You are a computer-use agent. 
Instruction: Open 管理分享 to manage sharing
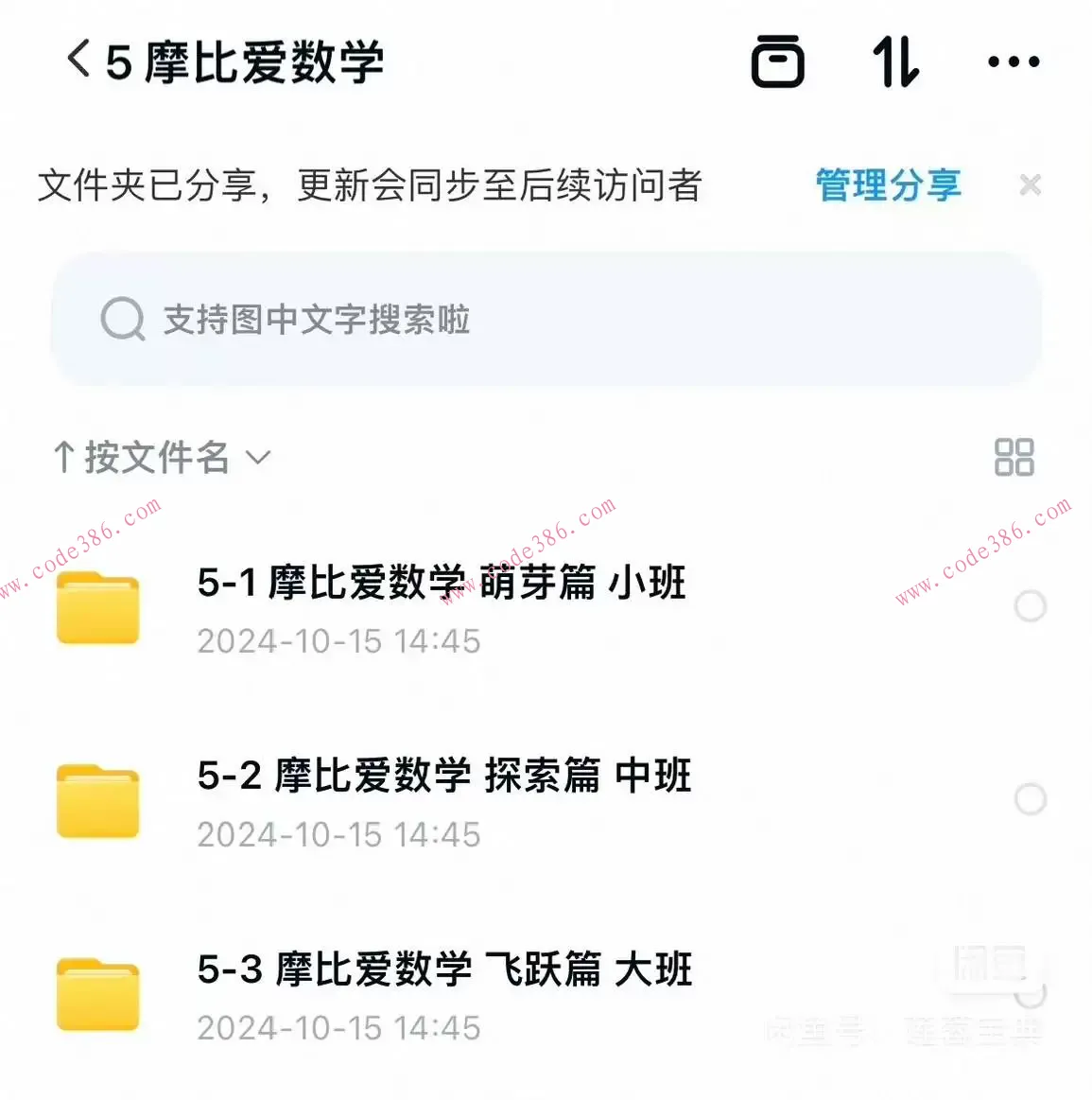point(887,185)
